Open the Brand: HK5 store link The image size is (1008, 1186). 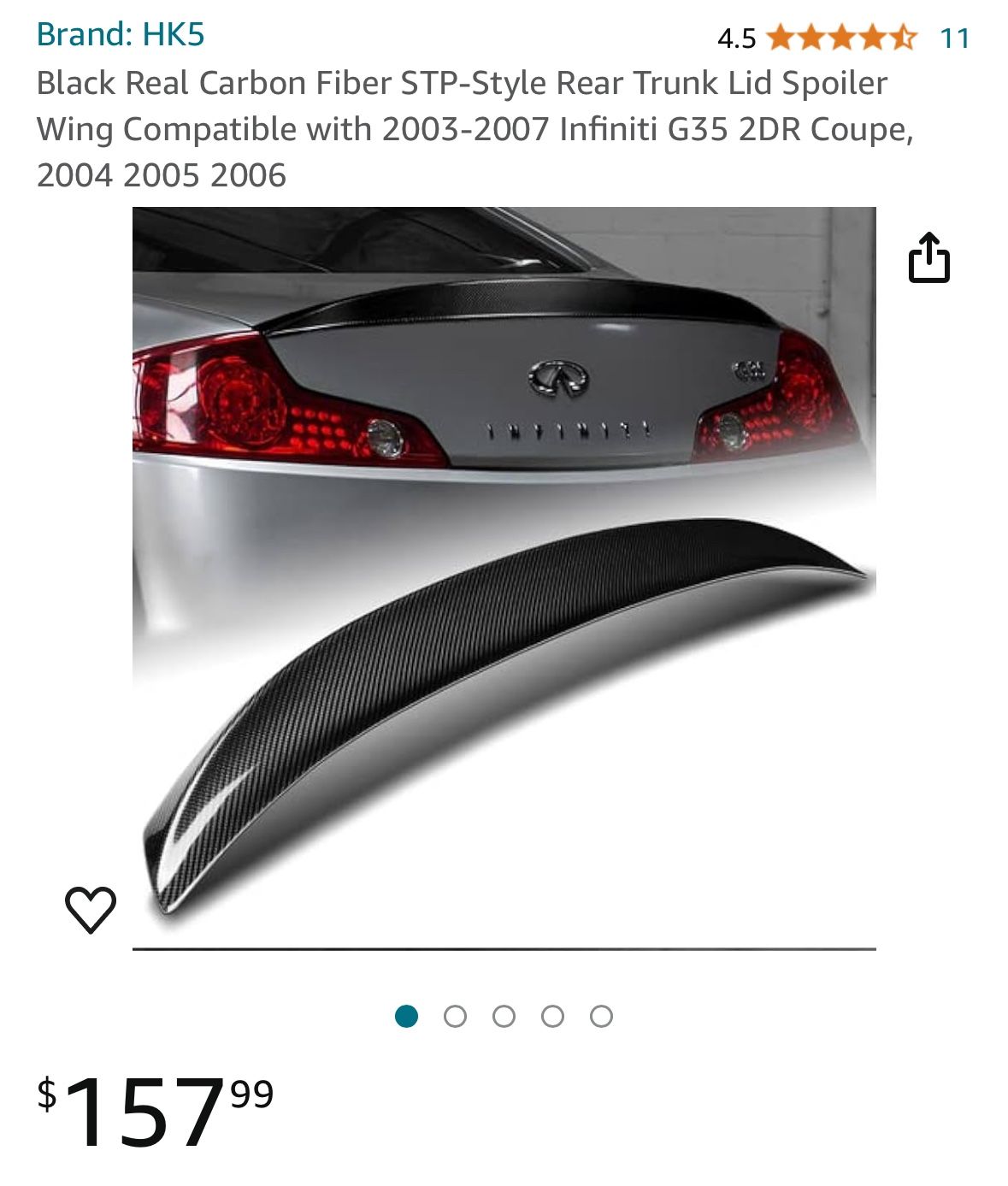[121, 35]
